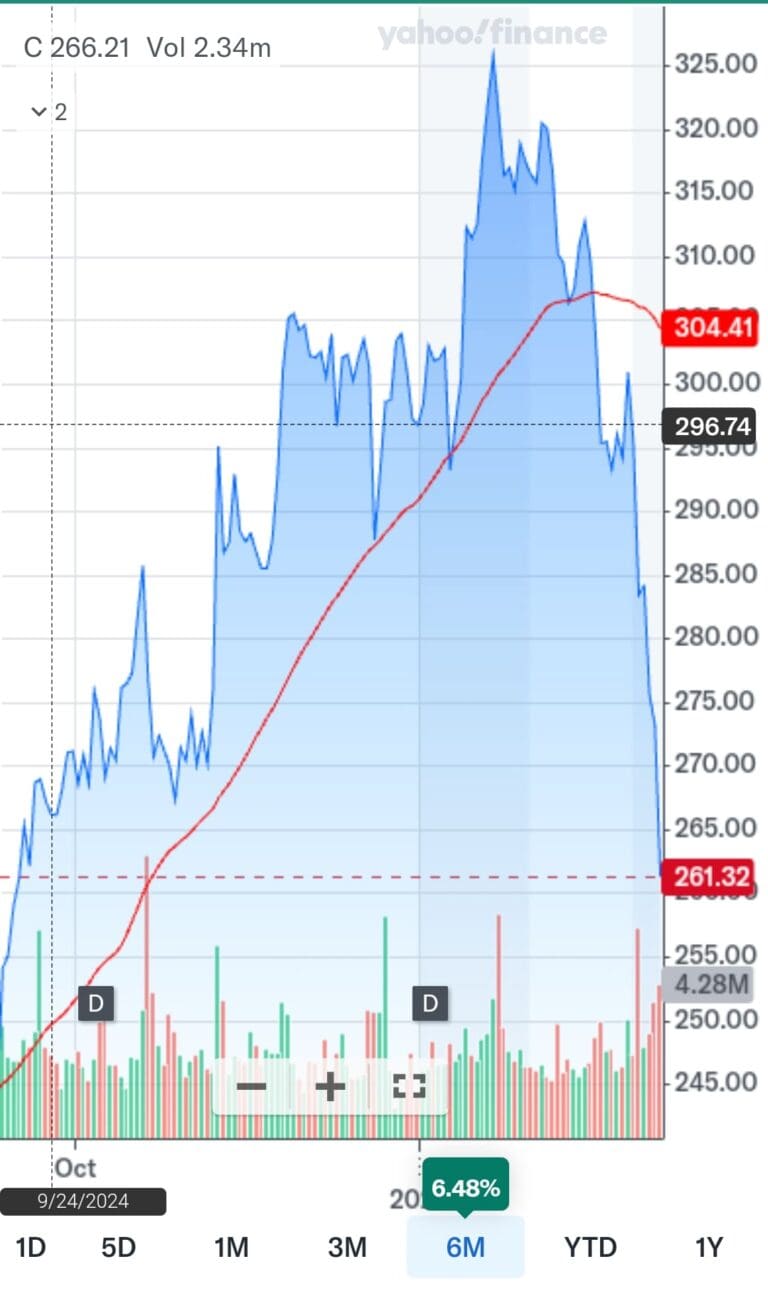Viewport: 768px width, 1291px height.
Task: Toggle the 5D chart view
Action: tap(118, 1247)
